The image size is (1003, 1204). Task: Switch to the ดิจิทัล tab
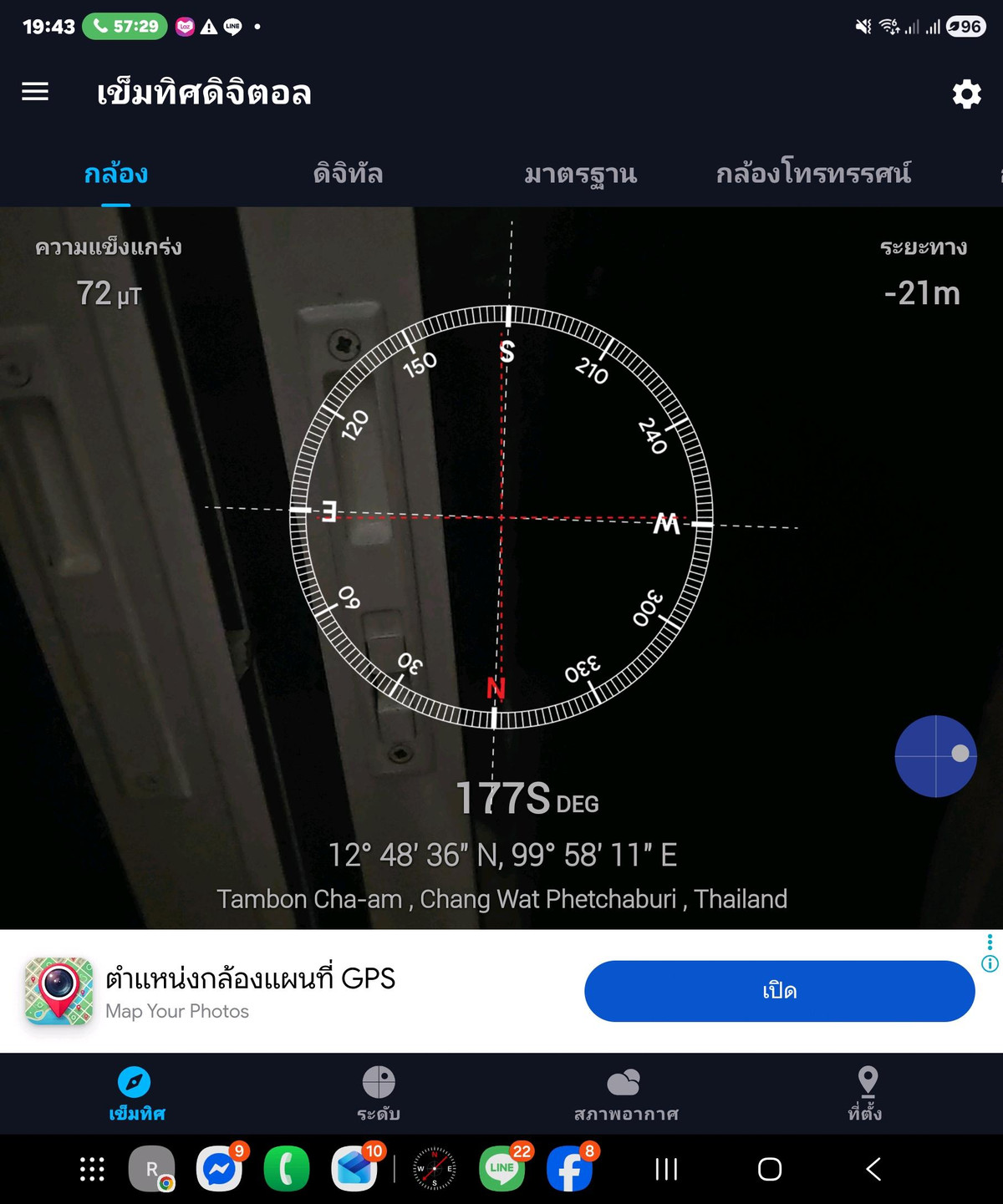348,174
